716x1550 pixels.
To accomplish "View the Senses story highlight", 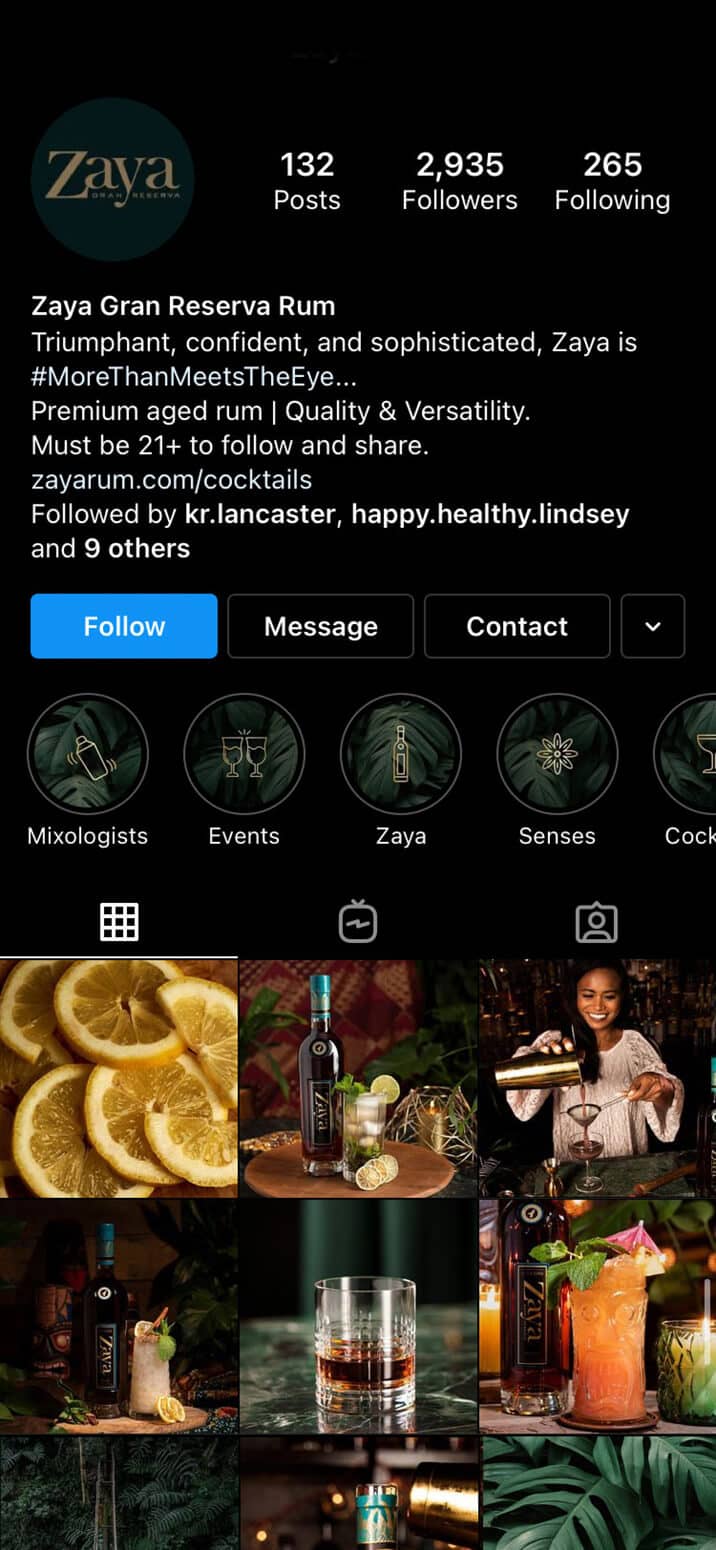I will coord(557,754).
